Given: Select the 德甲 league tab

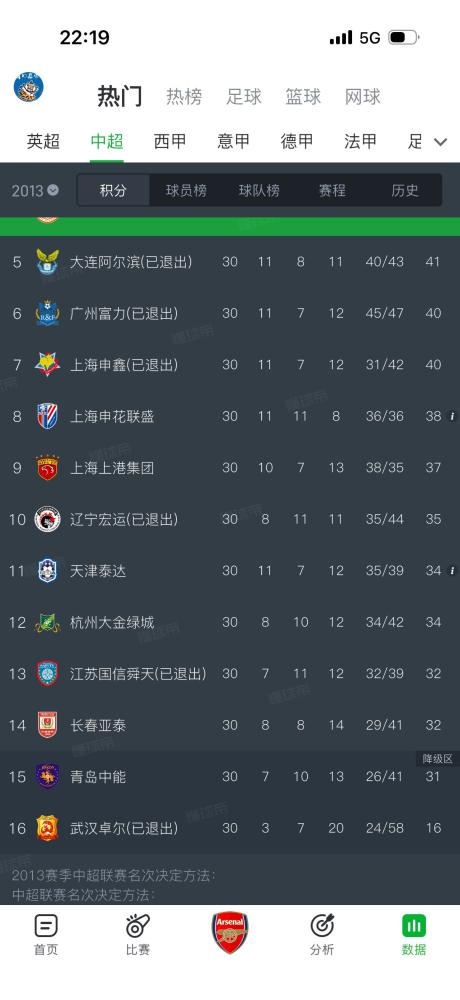Looking at the screenshot, I should 297,141.
